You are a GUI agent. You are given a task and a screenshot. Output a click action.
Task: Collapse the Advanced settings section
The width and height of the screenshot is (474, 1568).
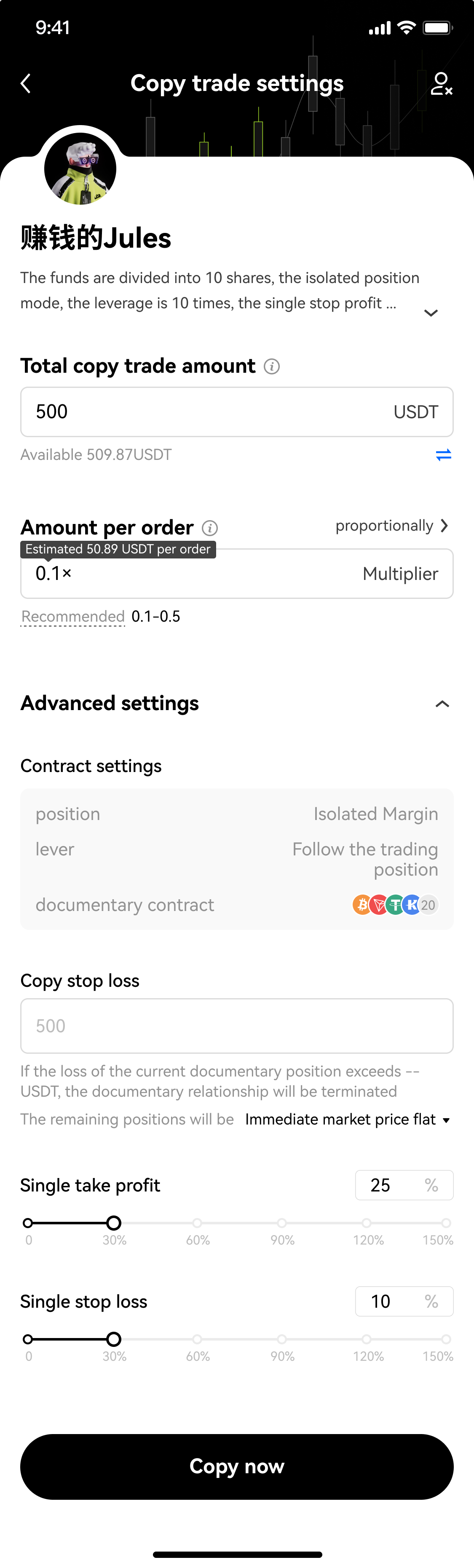pyautogui.click(x=442, y=704)
